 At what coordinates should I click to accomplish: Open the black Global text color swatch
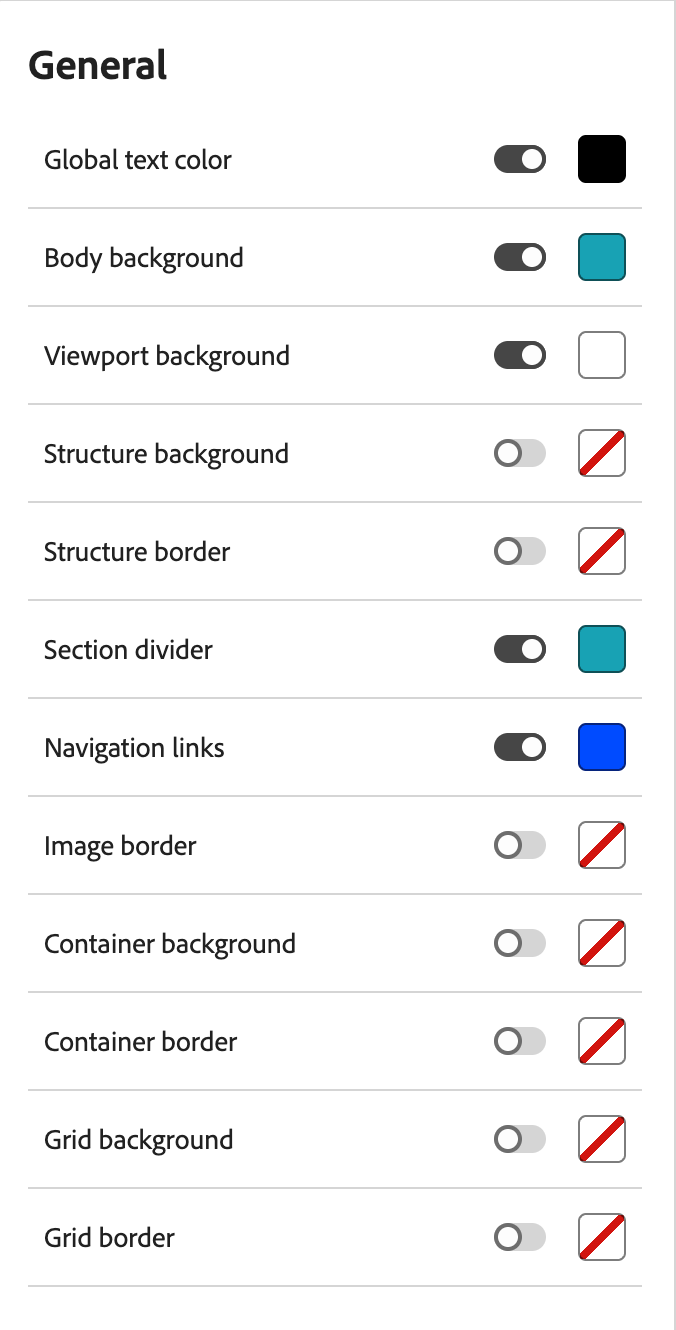pos(602,160)
